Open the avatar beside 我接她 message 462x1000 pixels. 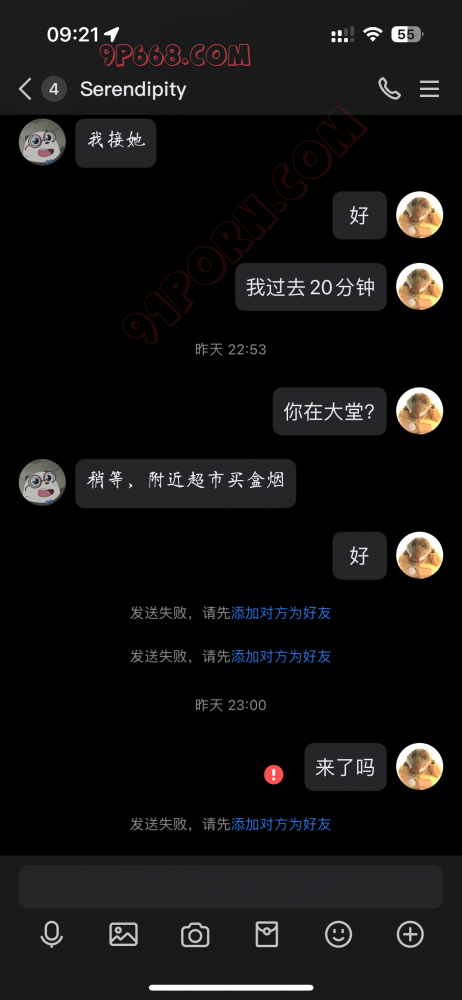pyautogui.click(x=42, y=142)
